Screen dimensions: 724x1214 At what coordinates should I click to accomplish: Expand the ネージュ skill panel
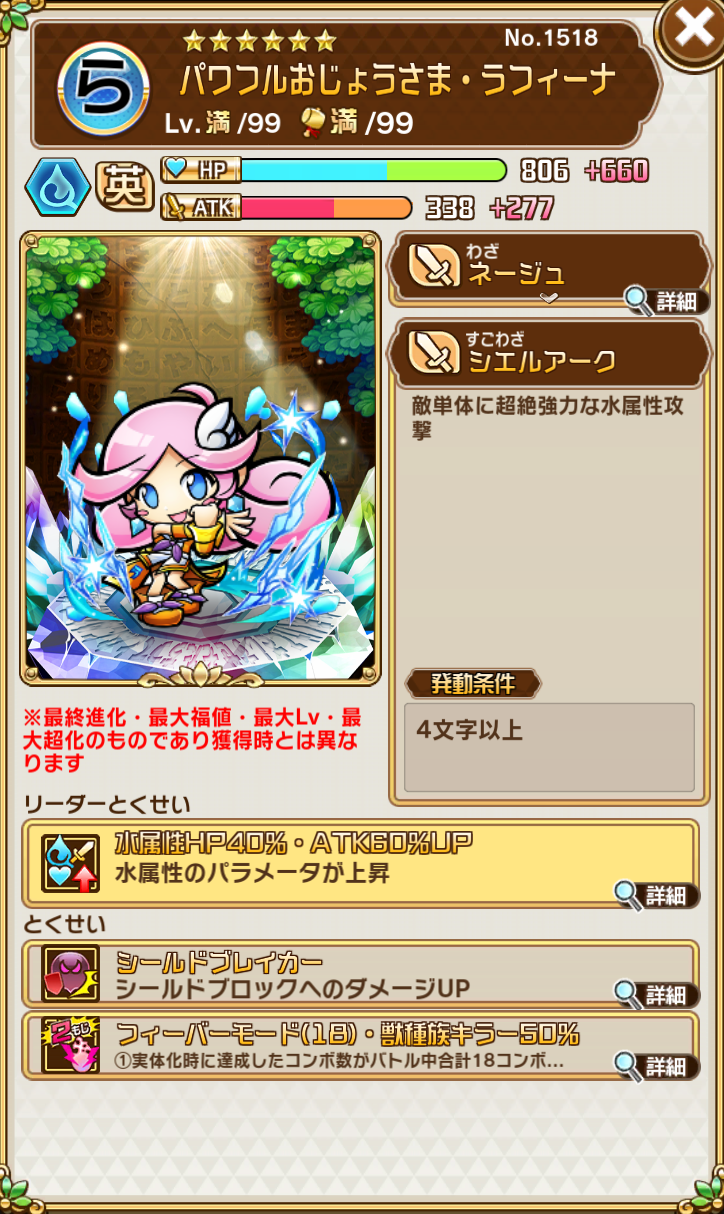click(x=548, y=298)
